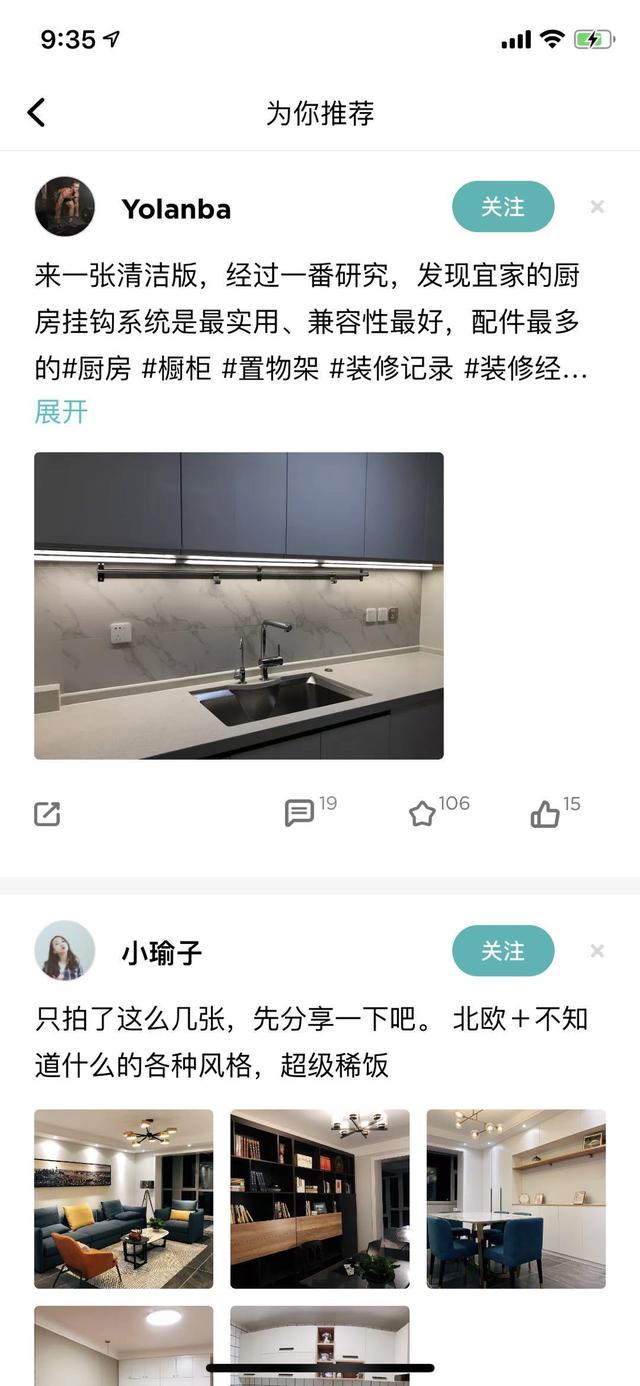Viewport: 640px width, 1386px height.
Task: Open Yolanba's profile avatar
Action: [x=65, y=207]
